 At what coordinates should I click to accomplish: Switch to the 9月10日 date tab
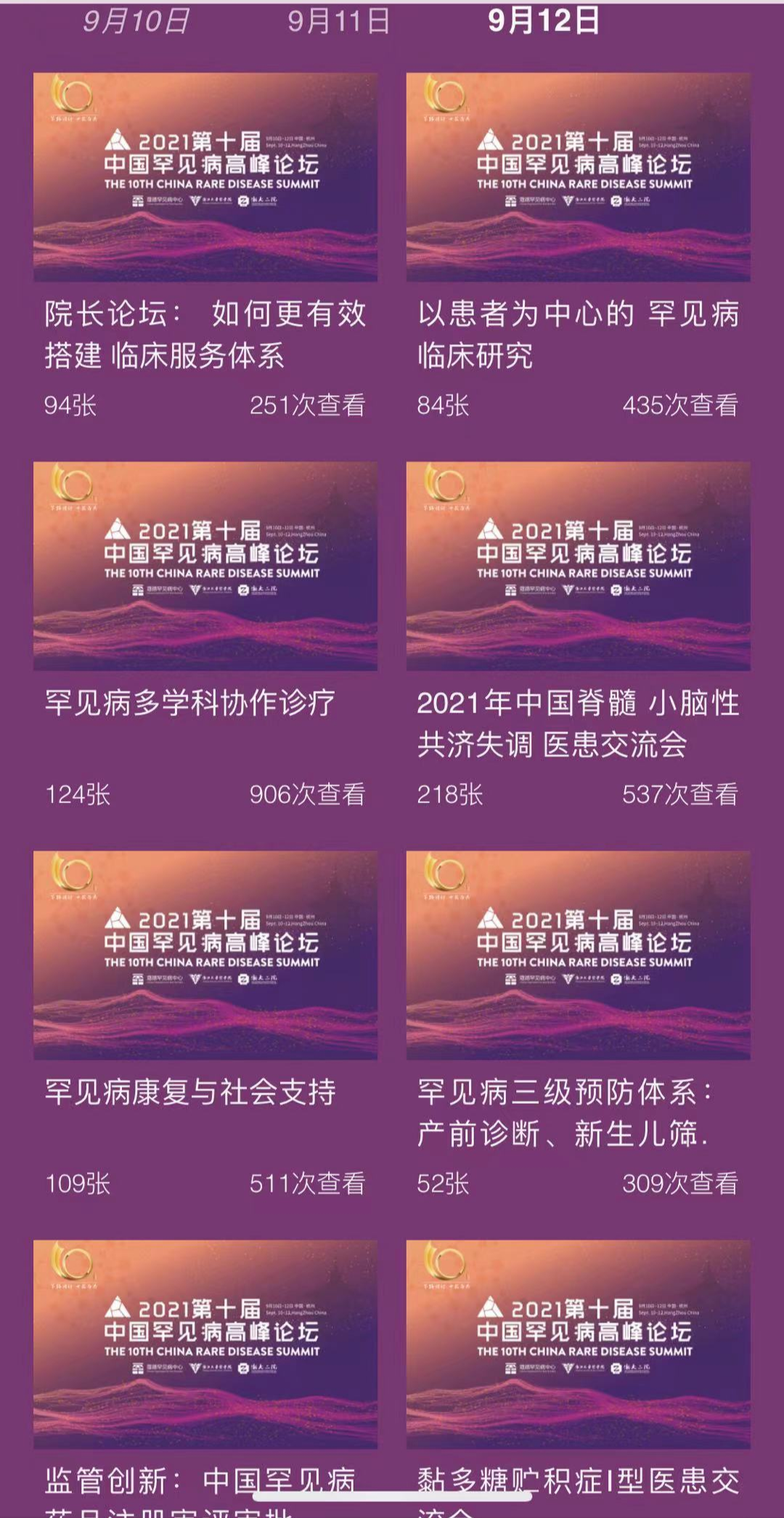point(136,21)
